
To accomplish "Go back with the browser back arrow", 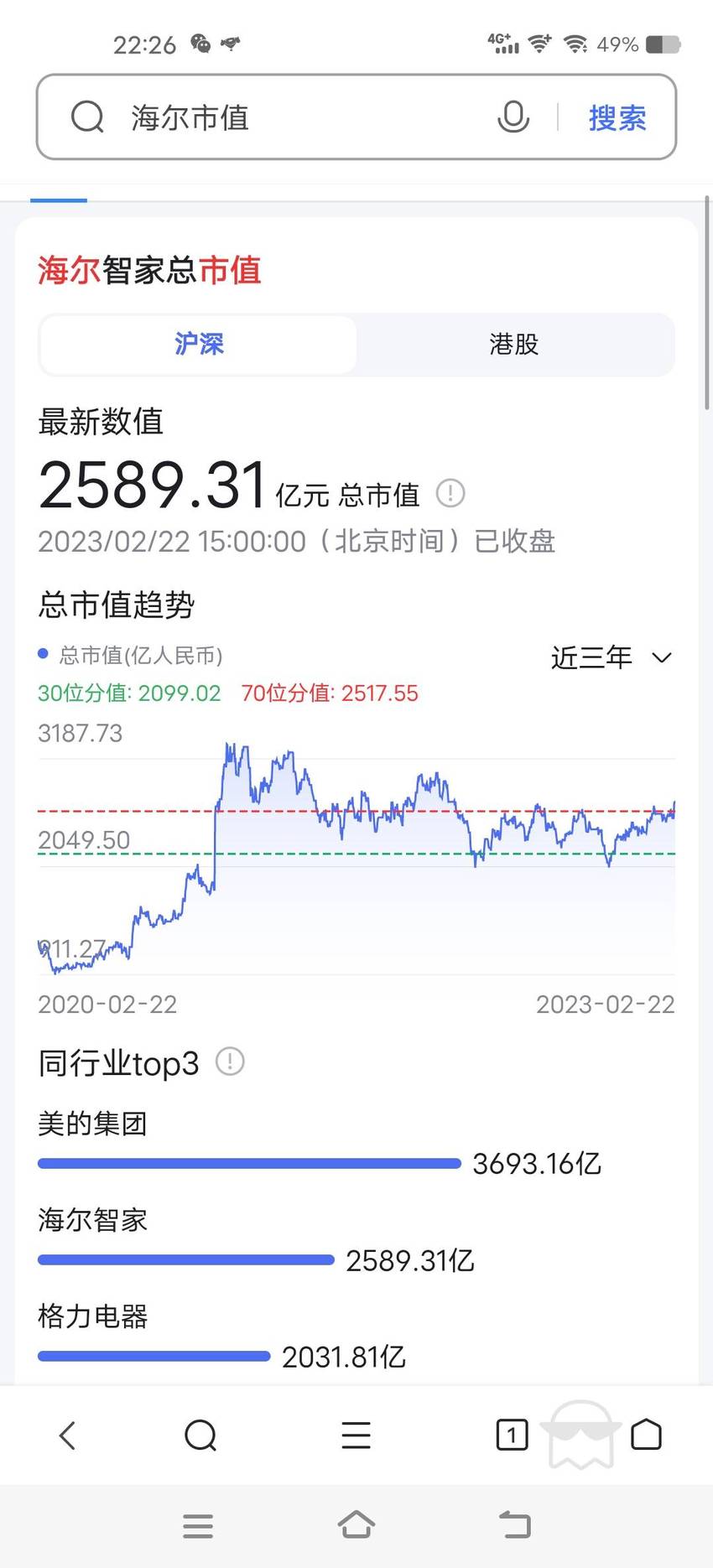I will click(x=67, y=1436).
